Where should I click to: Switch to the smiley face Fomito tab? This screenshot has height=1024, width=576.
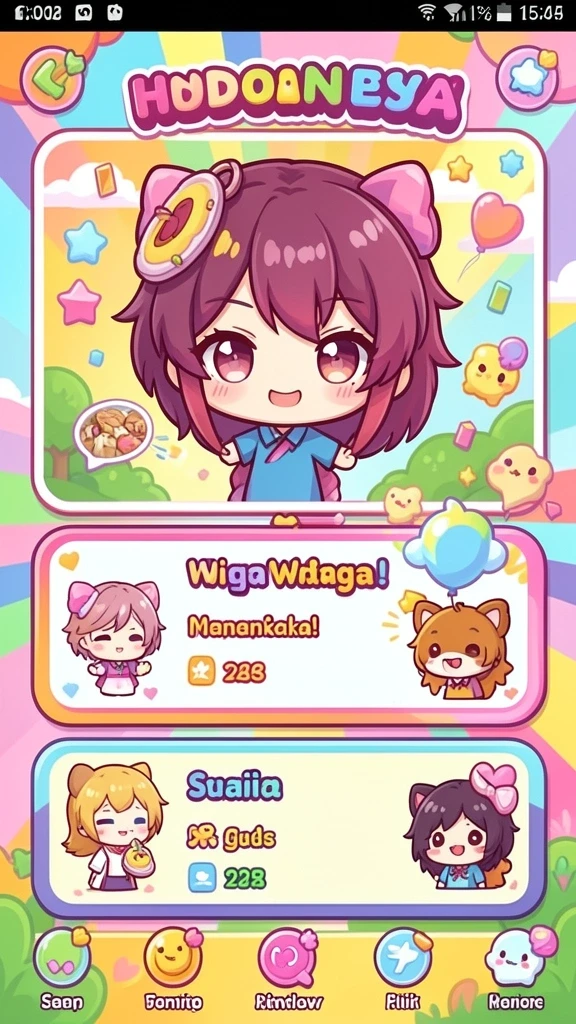(x=174, y=970)
